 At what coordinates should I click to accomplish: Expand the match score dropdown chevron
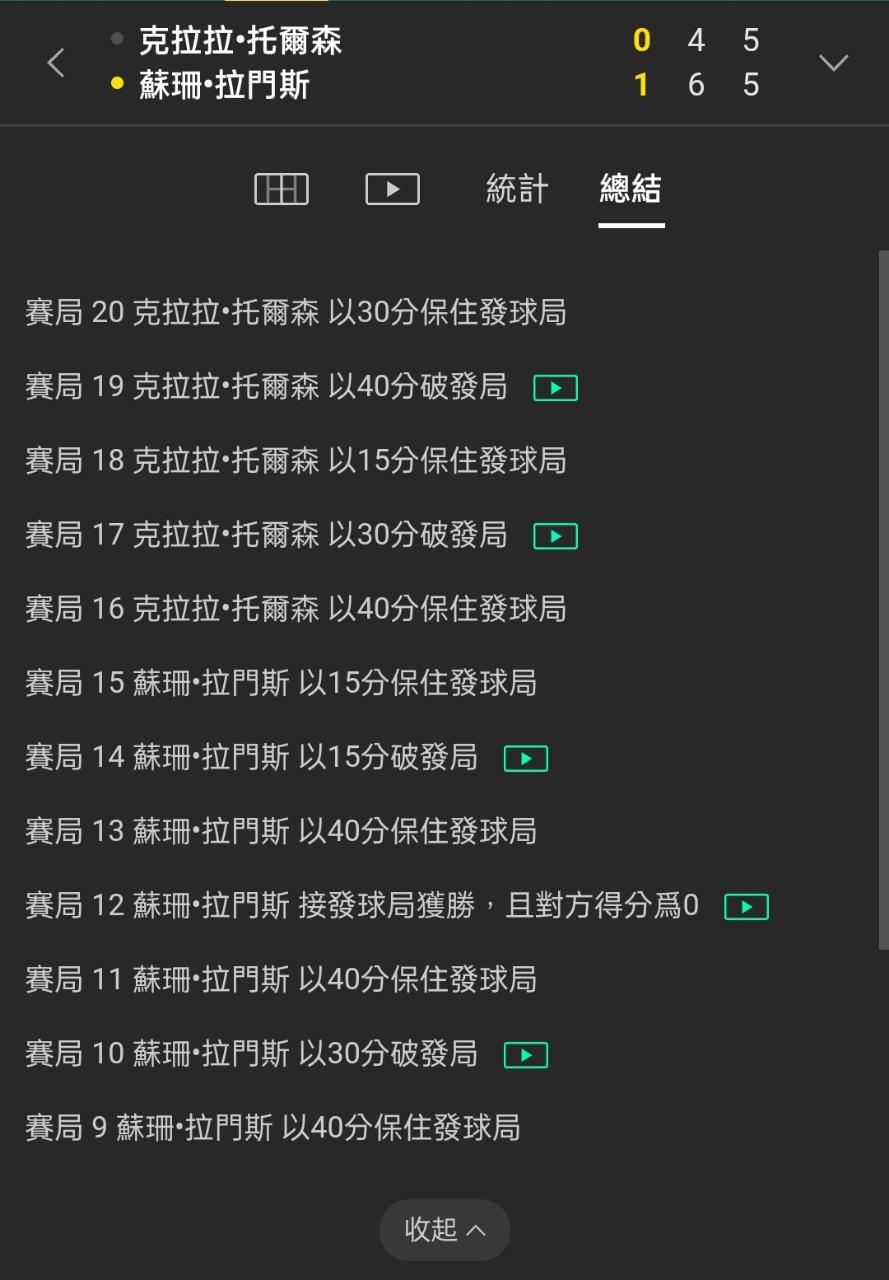pyautogui.click(x=833, y=63)
